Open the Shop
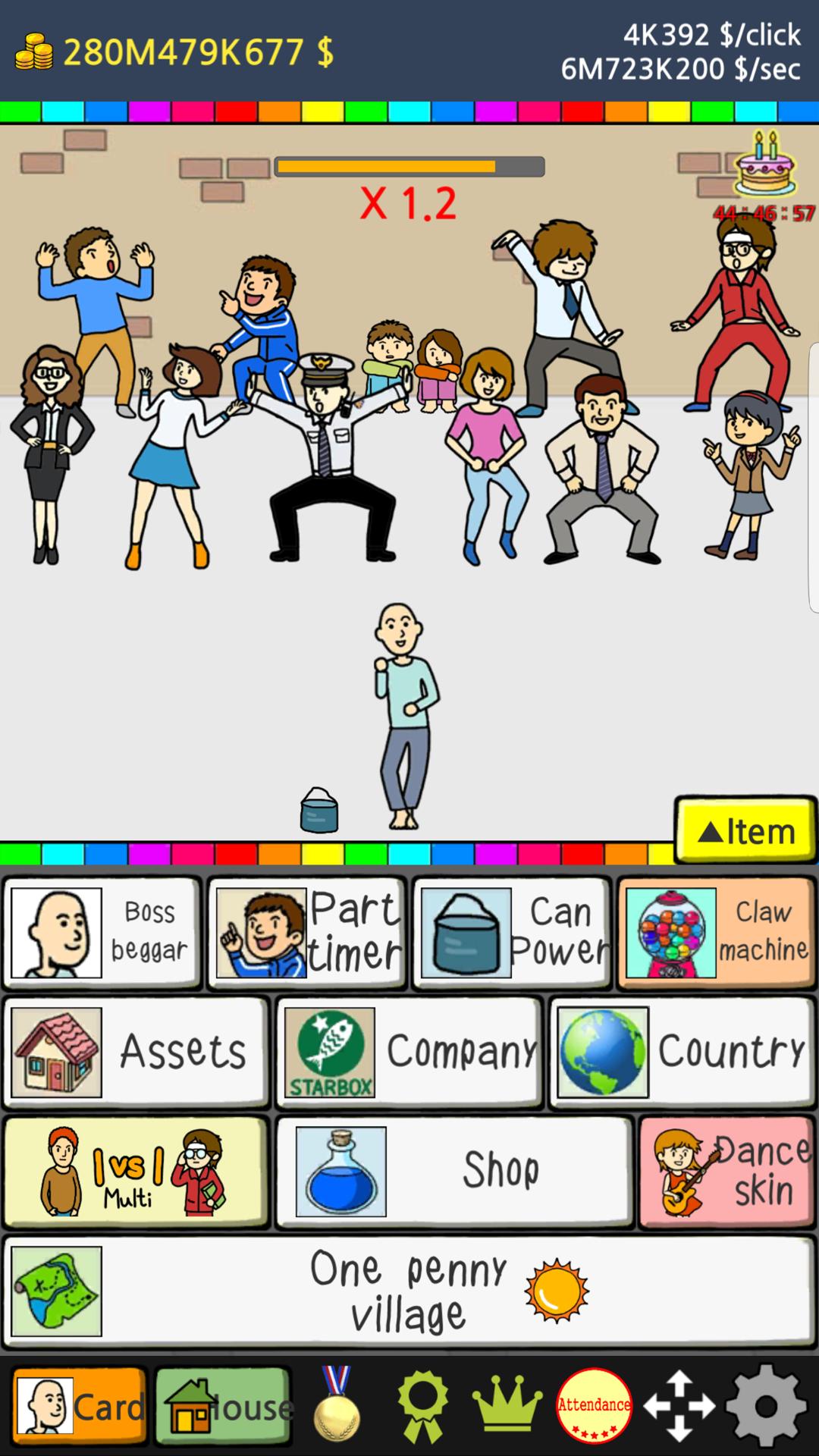The width and height of the screenshot is (819, 1456). 454,1172
